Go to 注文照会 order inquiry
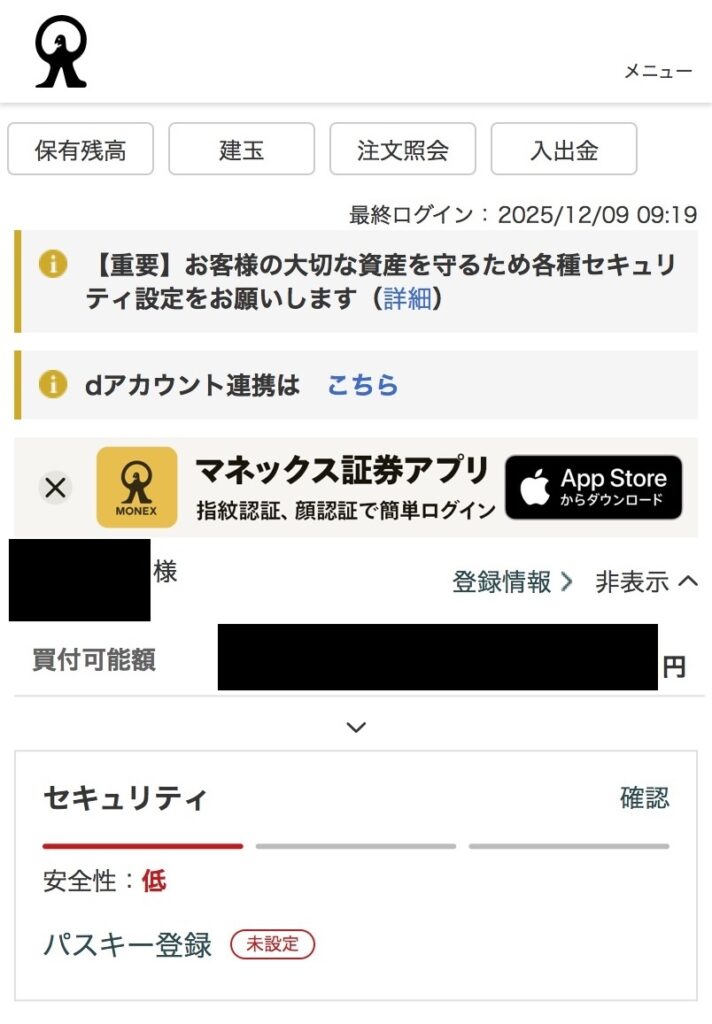 click(402, 150)
